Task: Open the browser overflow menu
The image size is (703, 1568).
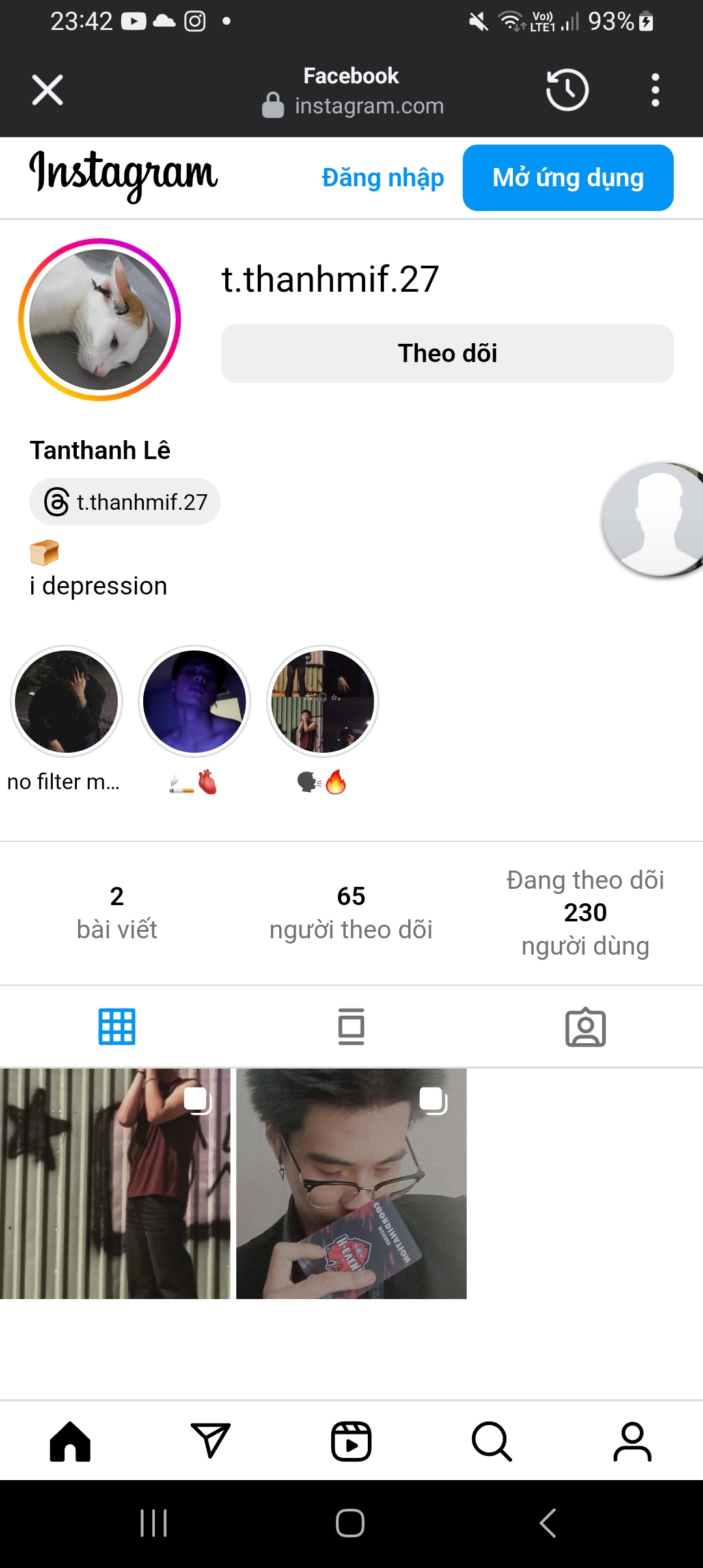Action: [655, 90]
